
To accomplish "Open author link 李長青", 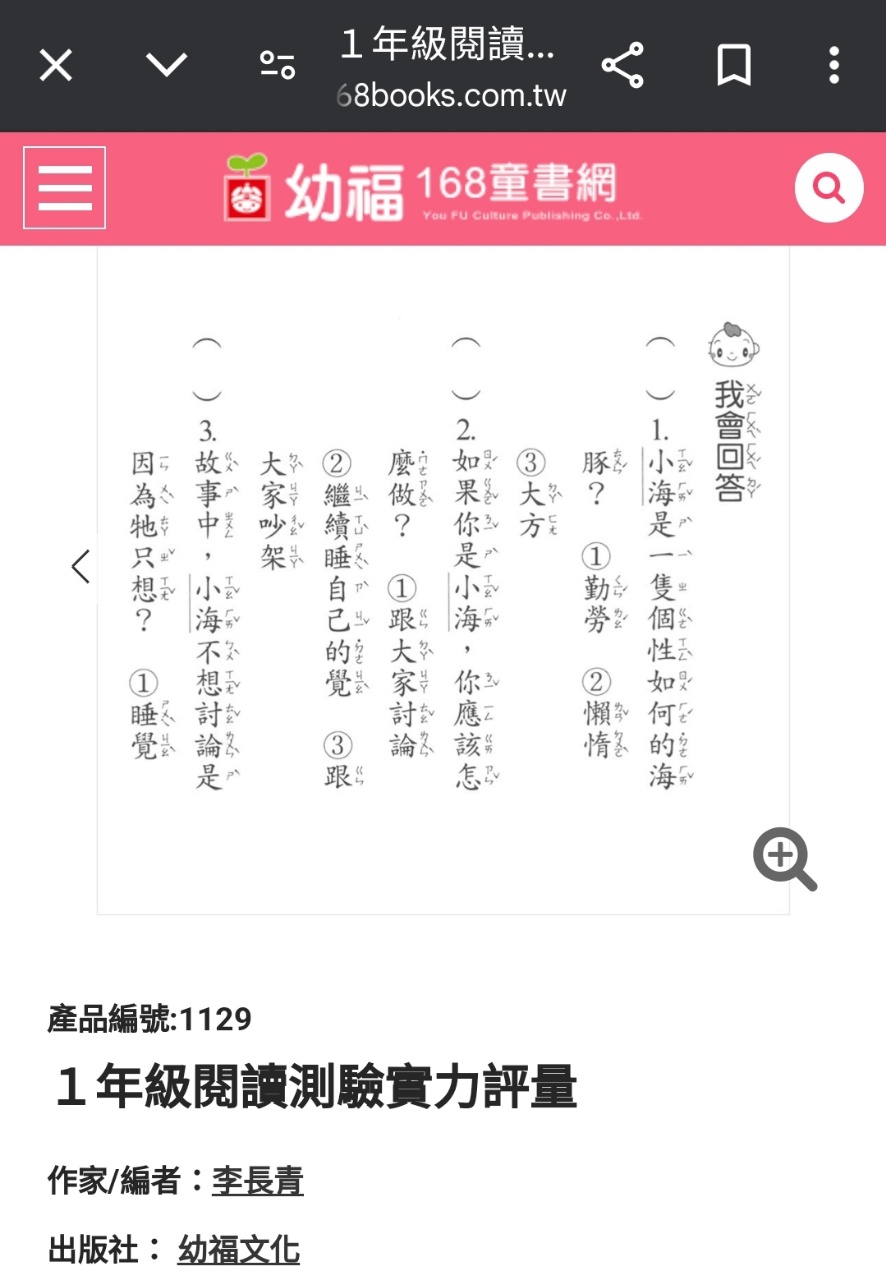I will pos(257,1181).
